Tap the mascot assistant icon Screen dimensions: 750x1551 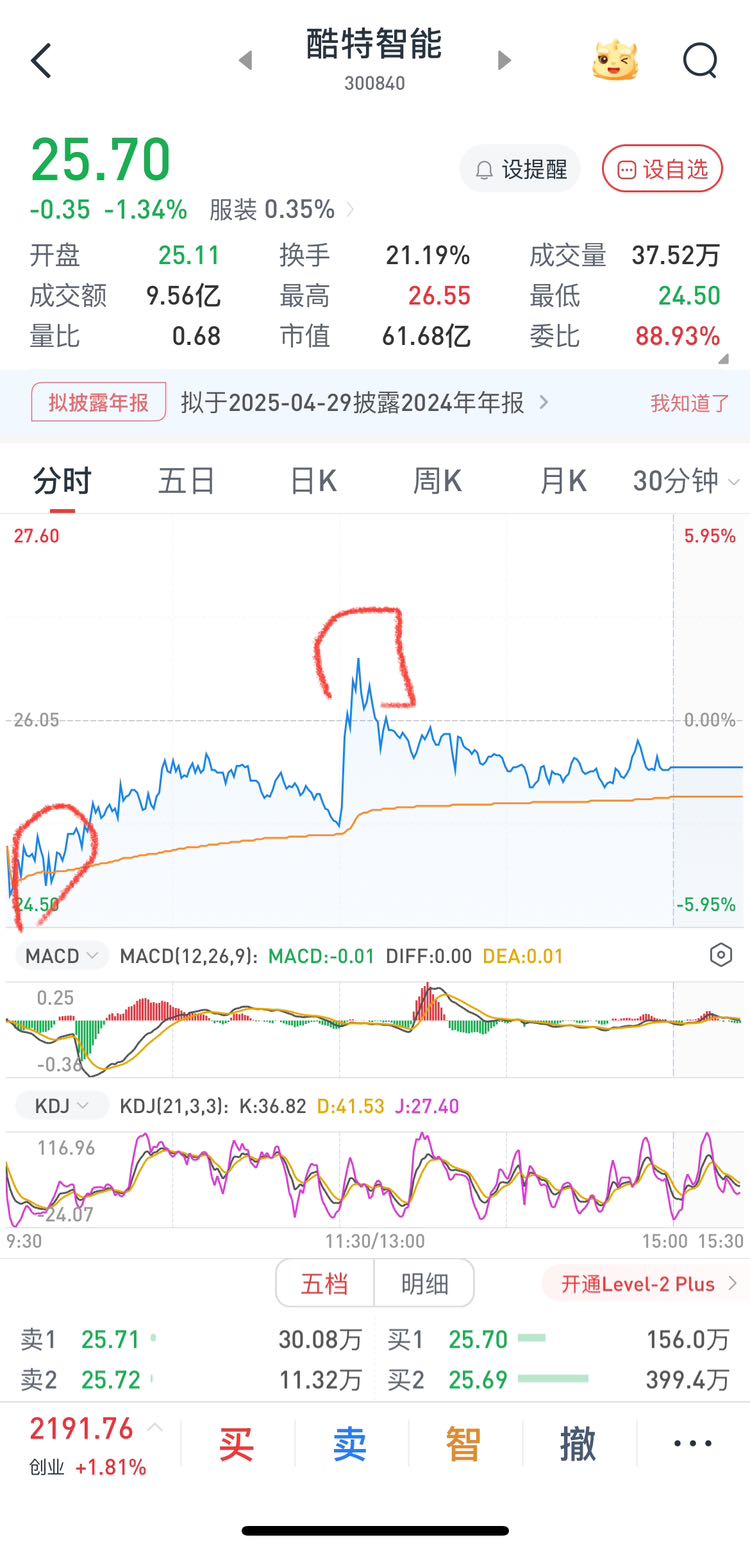pos(615,61)
